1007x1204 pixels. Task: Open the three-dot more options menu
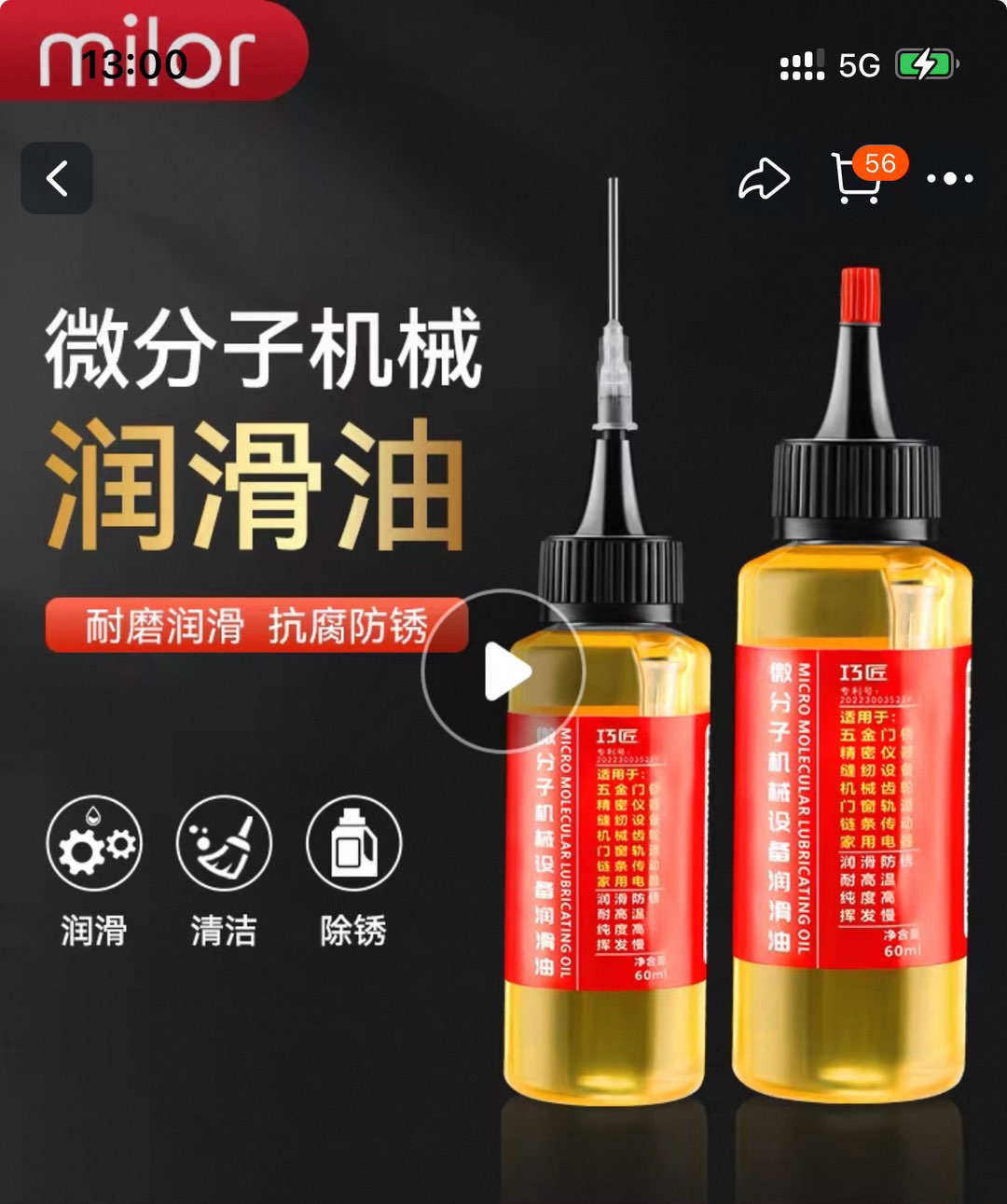(949, 178)
